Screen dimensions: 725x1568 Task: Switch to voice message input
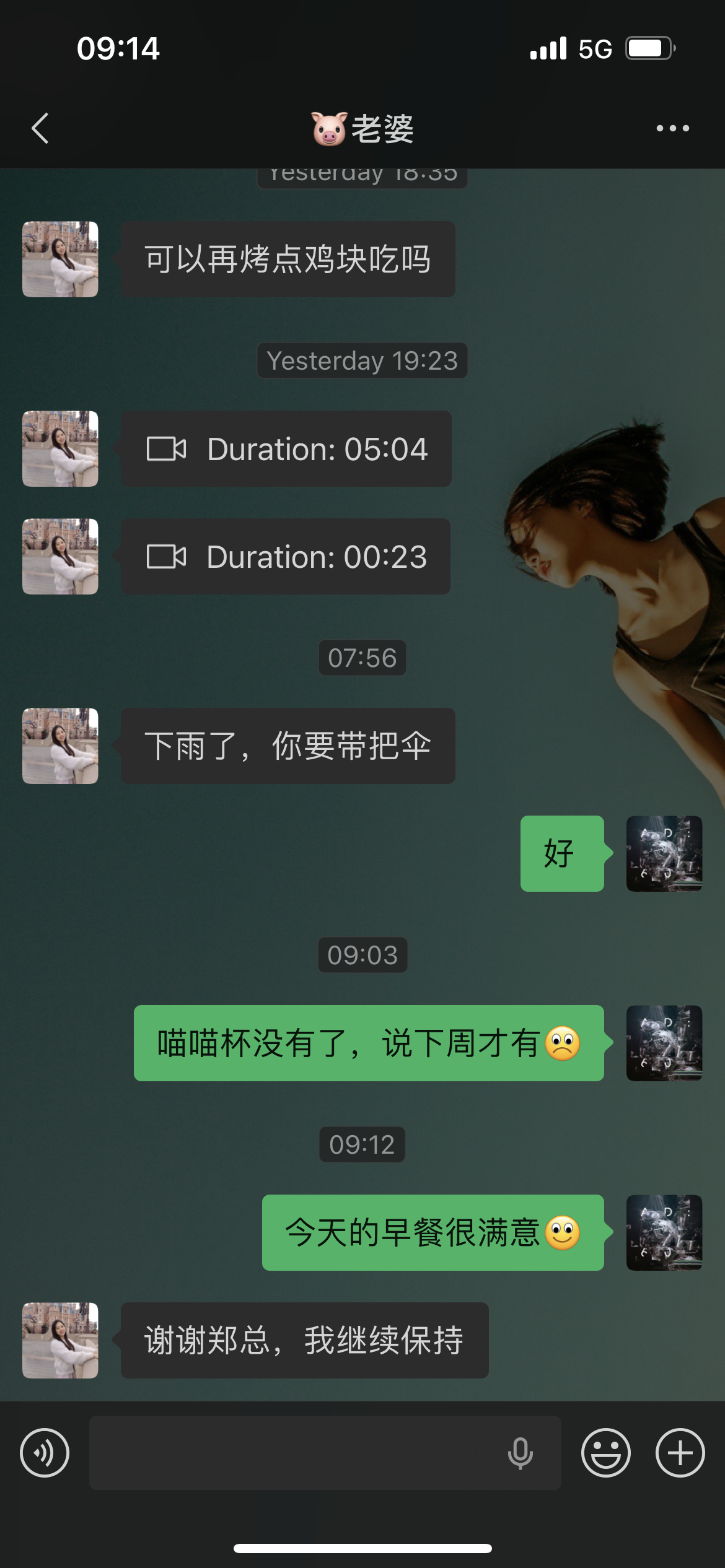coord(45,1453)
